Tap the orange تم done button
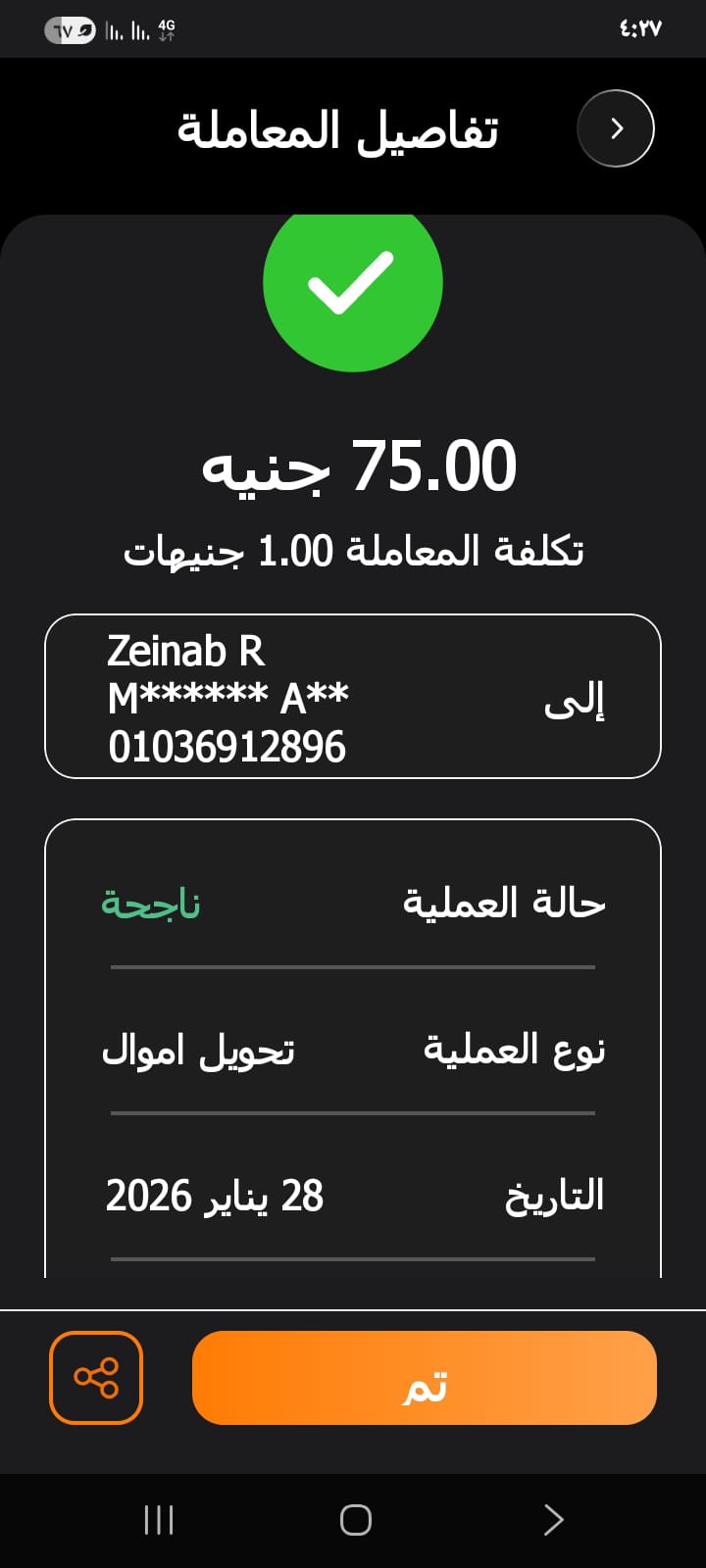706x1568 pixels. (x=424, y=1377)
